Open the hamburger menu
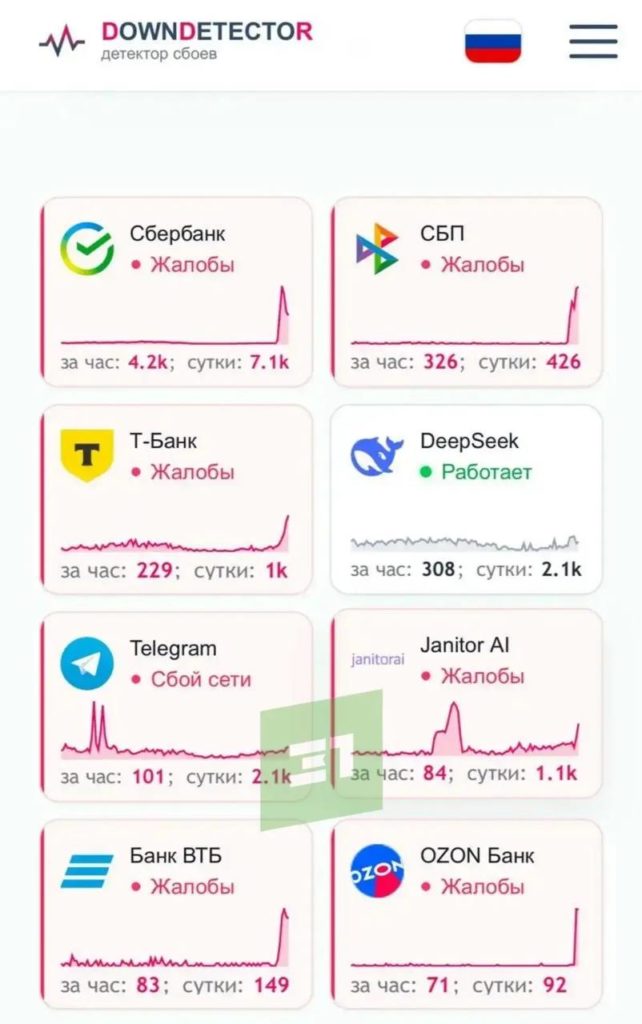 click(x=593, y=41)
